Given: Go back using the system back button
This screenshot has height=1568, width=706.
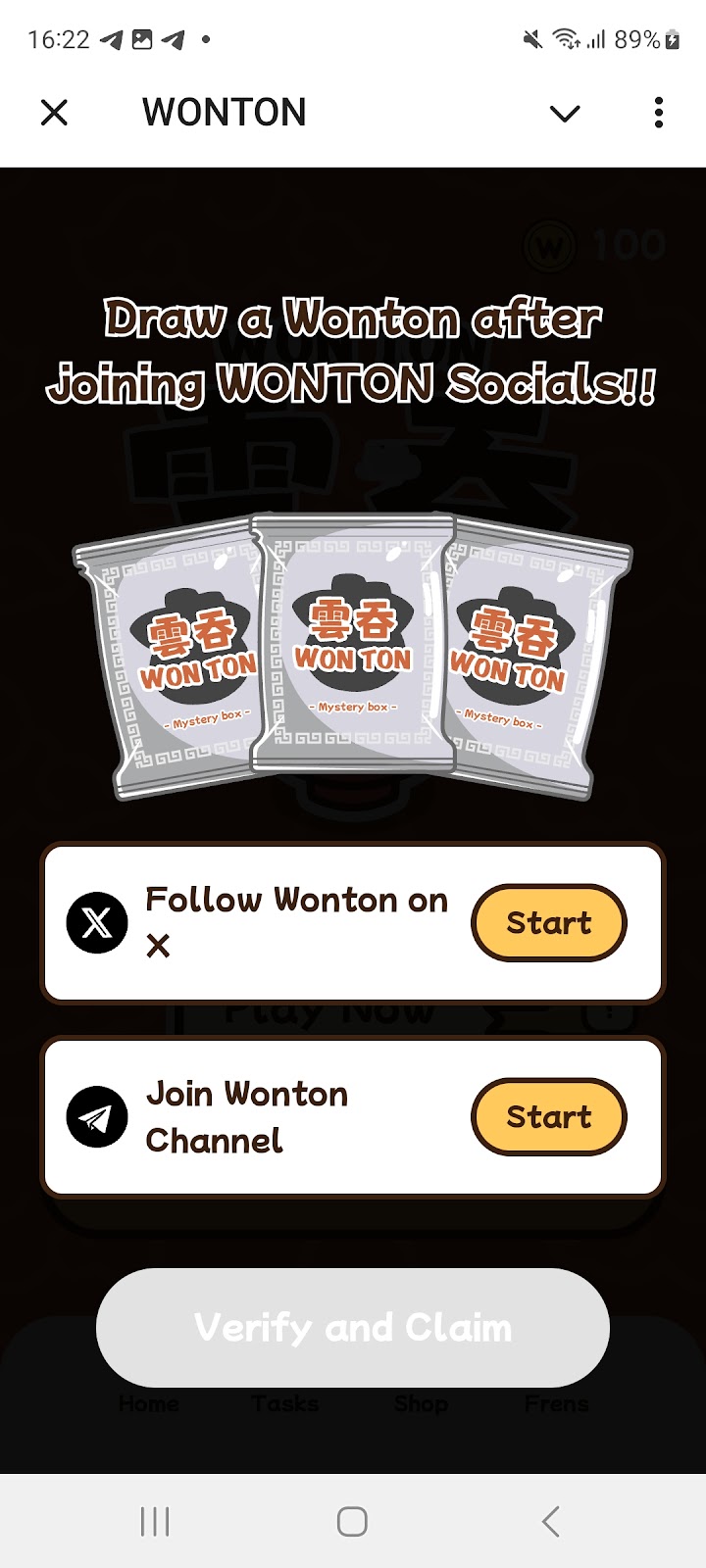Looking at the screenshot, I should [550, 1521].
